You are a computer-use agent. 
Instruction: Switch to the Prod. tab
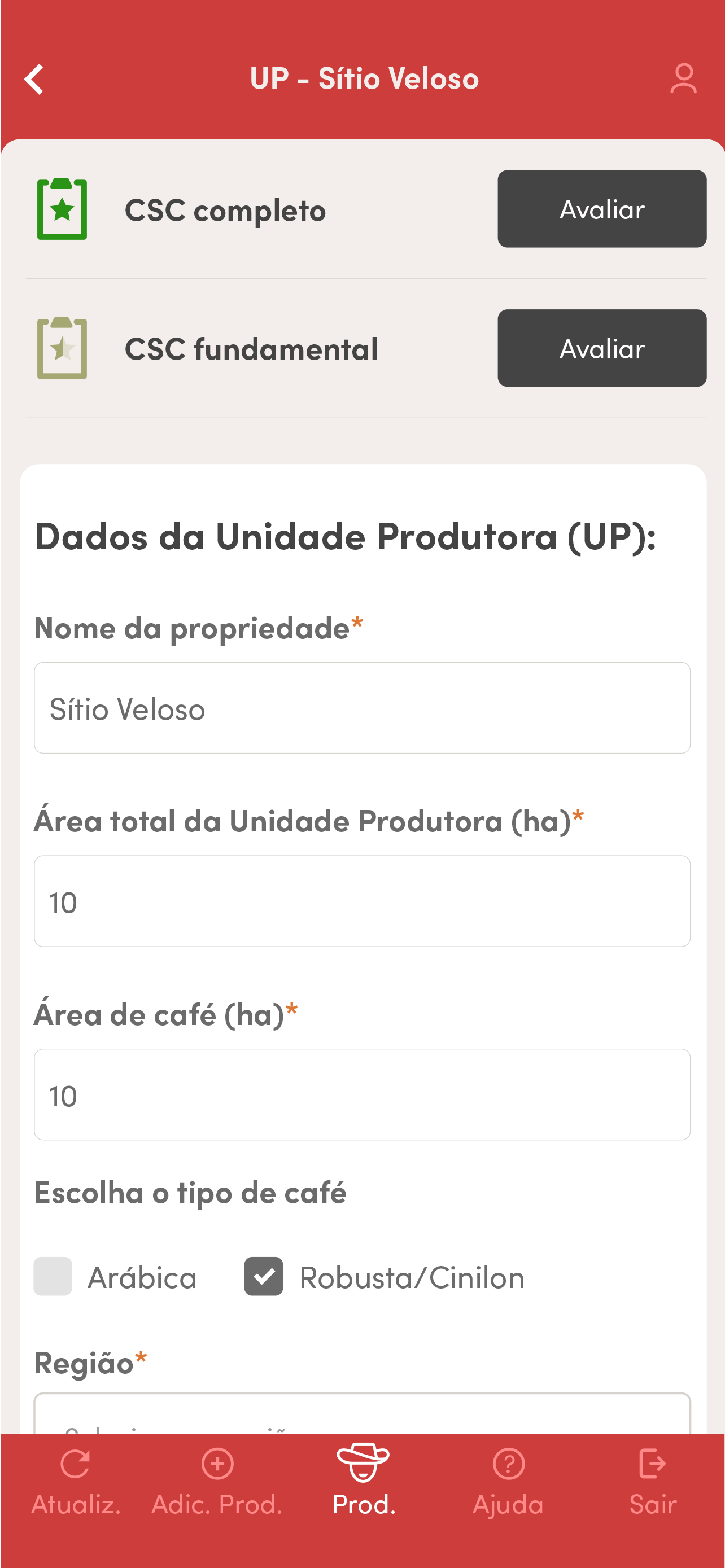click(x=364, y=1482)
